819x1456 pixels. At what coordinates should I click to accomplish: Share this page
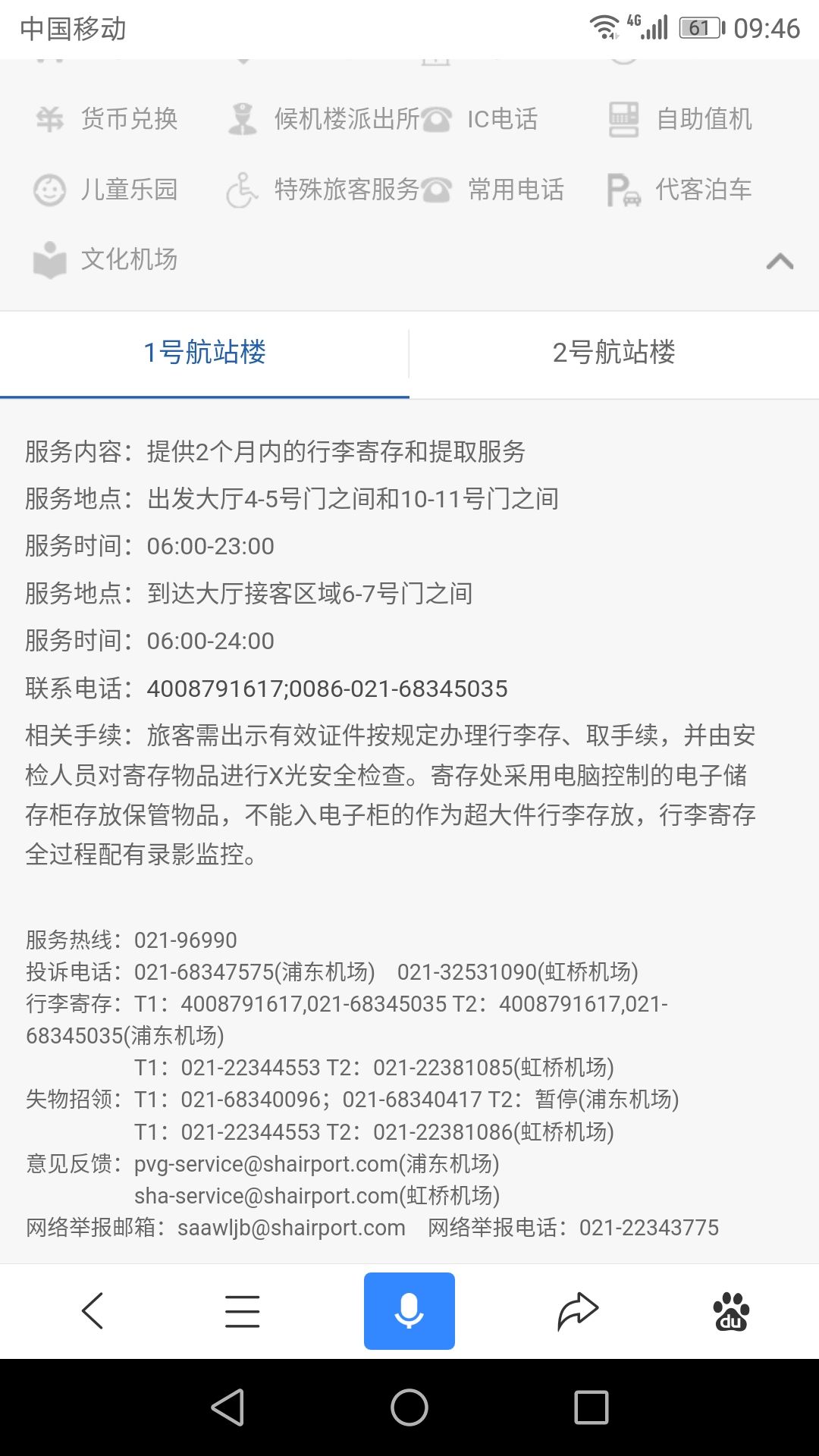(x=578, y=1310)
